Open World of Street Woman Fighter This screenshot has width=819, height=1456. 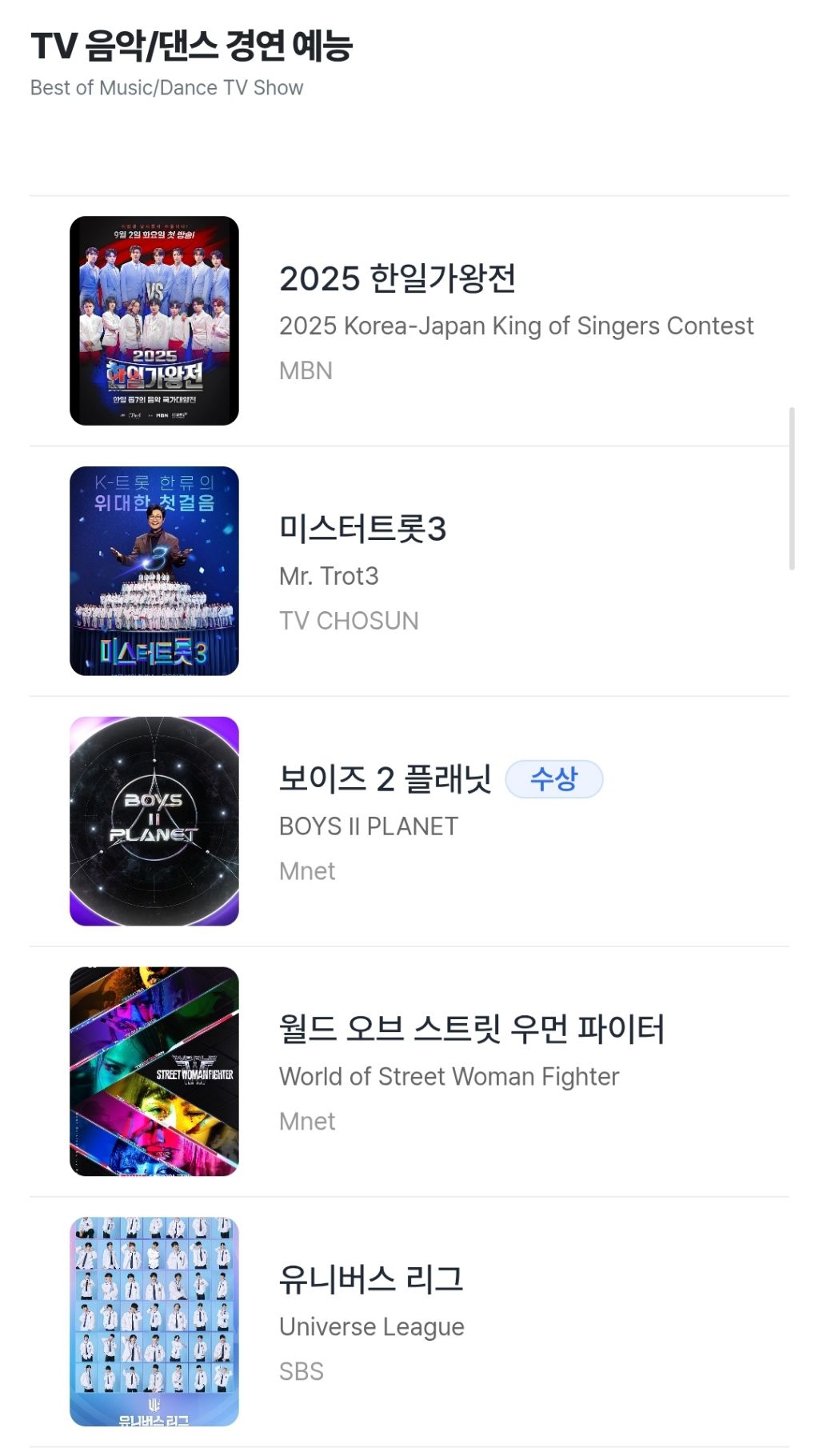(471, 1030)
